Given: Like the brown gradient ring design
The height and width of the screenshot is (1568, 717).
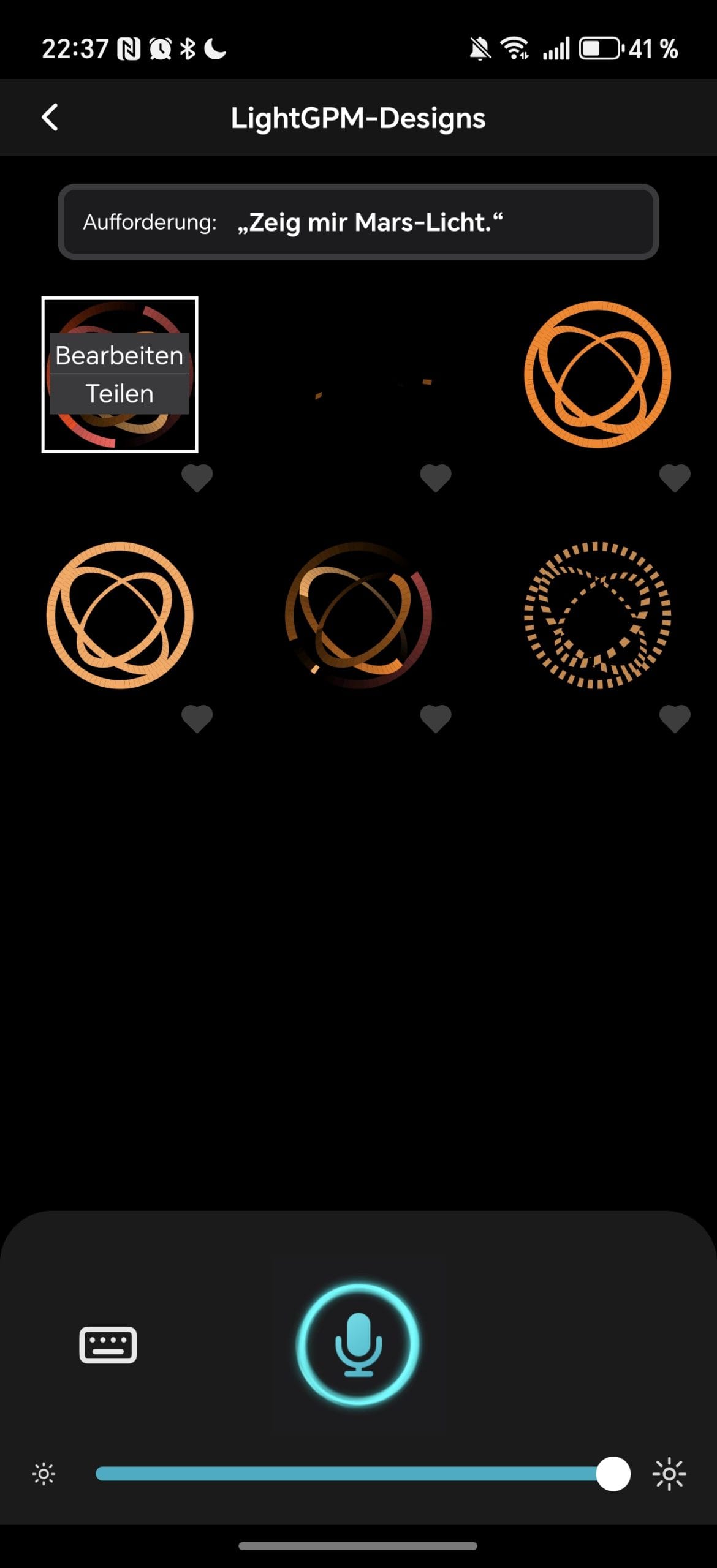Looking at the screenshot, I should (x=436, y=718).
